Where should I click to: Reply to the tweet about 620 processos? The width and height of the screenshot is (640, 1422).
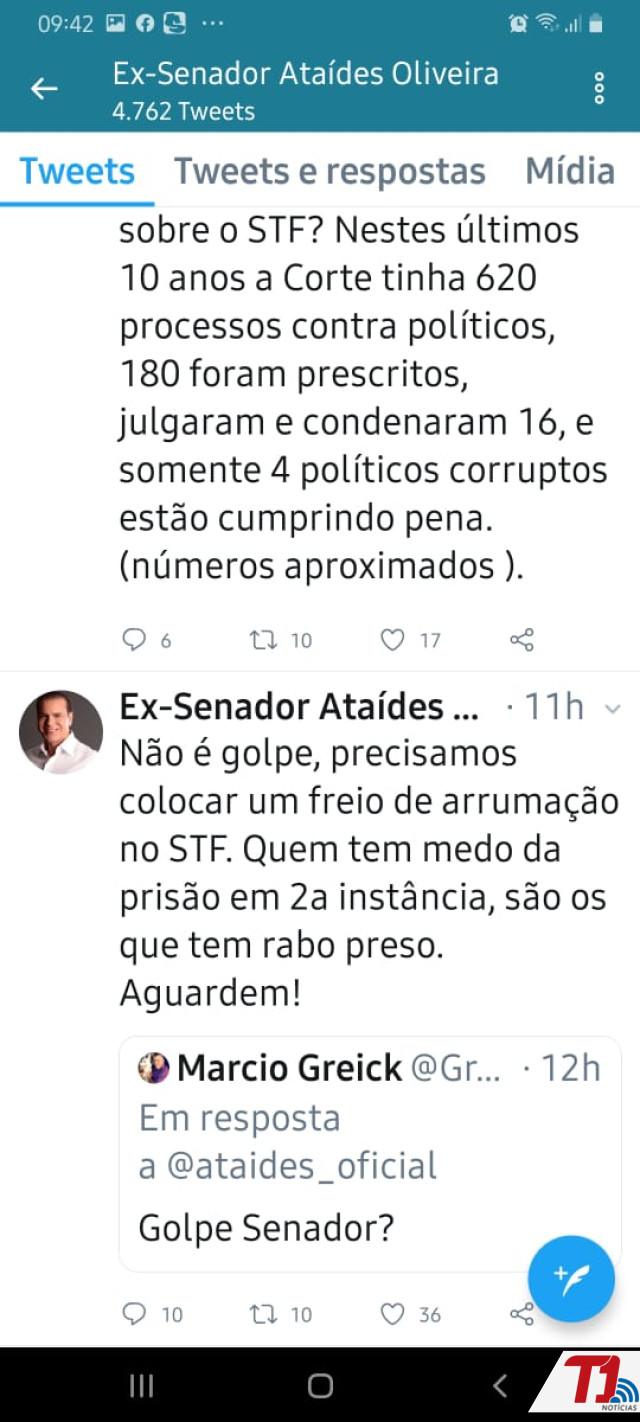(x=134, y=640)
